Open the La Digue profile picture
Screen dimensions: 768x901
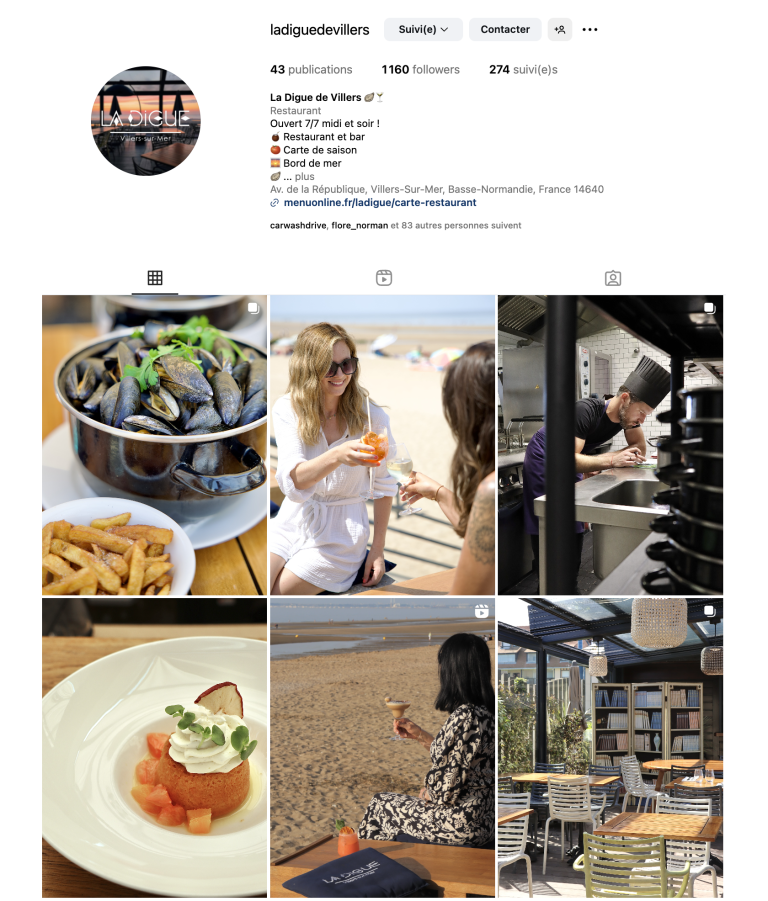[146, 121]
